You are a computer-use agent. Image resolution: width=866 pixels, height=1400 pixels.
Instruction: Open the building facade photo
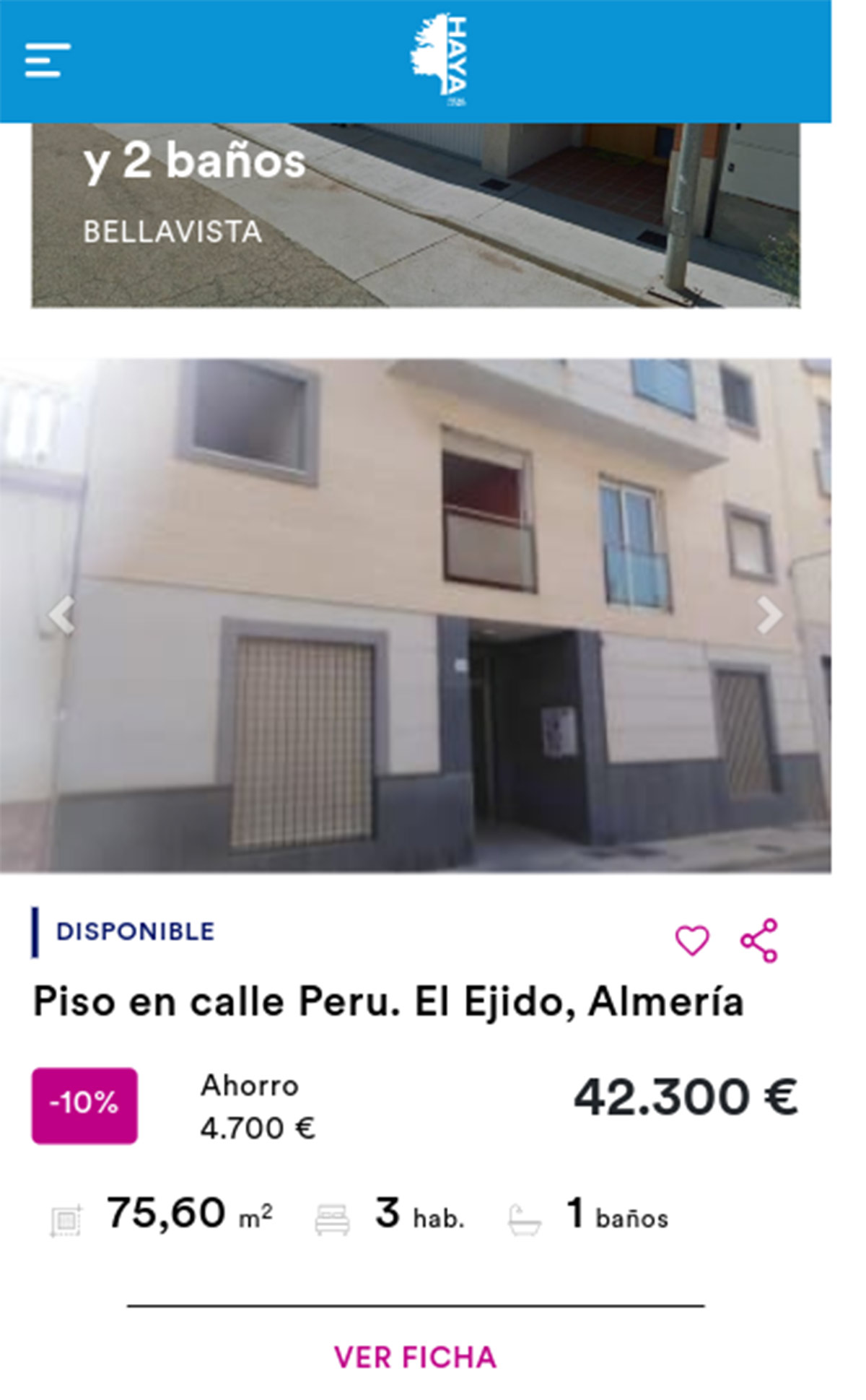pos(433,614)
